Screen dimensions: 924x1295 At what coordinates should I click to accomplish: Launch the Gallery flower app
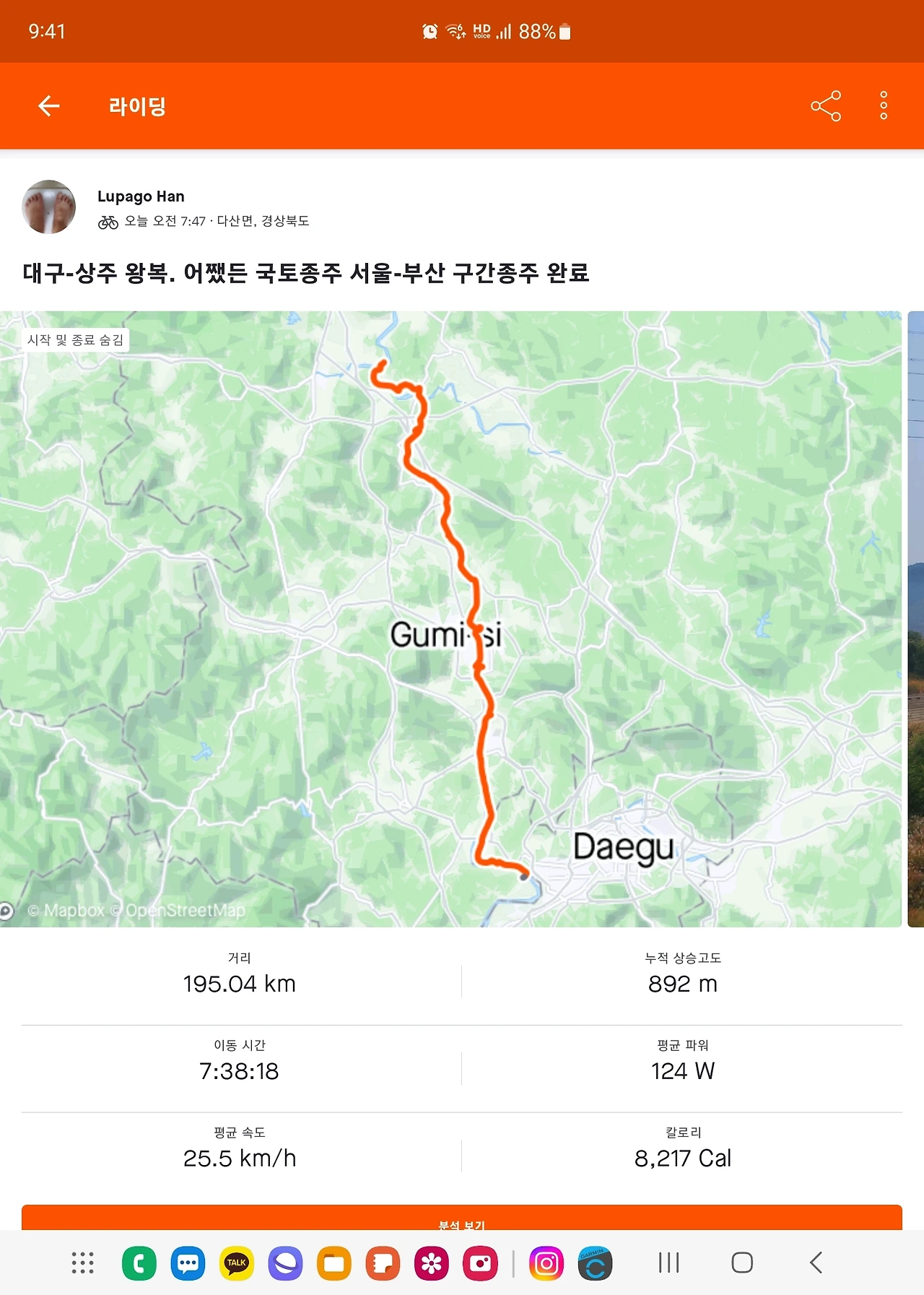point(432,1263)
